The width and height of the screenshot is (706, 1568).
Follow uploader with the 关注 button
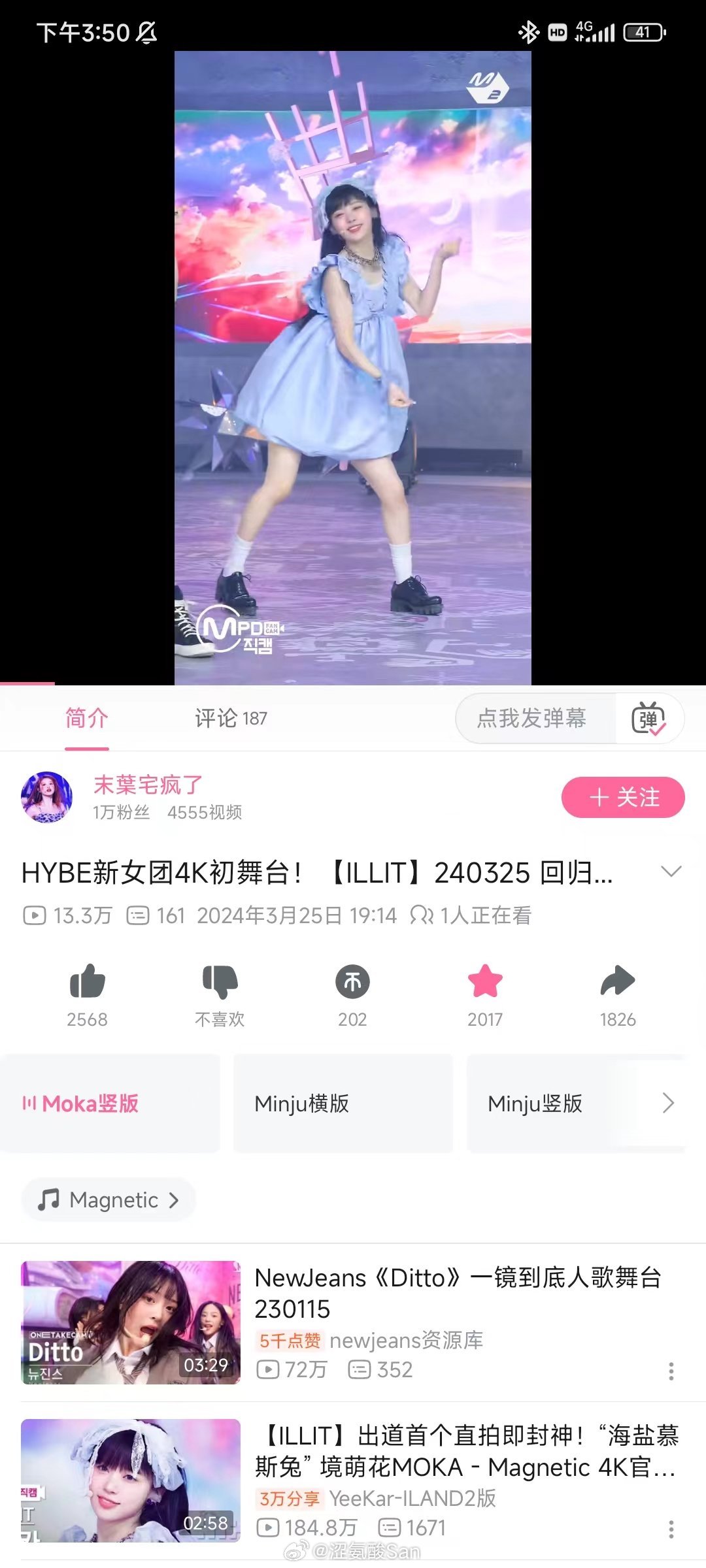[622, 797]
